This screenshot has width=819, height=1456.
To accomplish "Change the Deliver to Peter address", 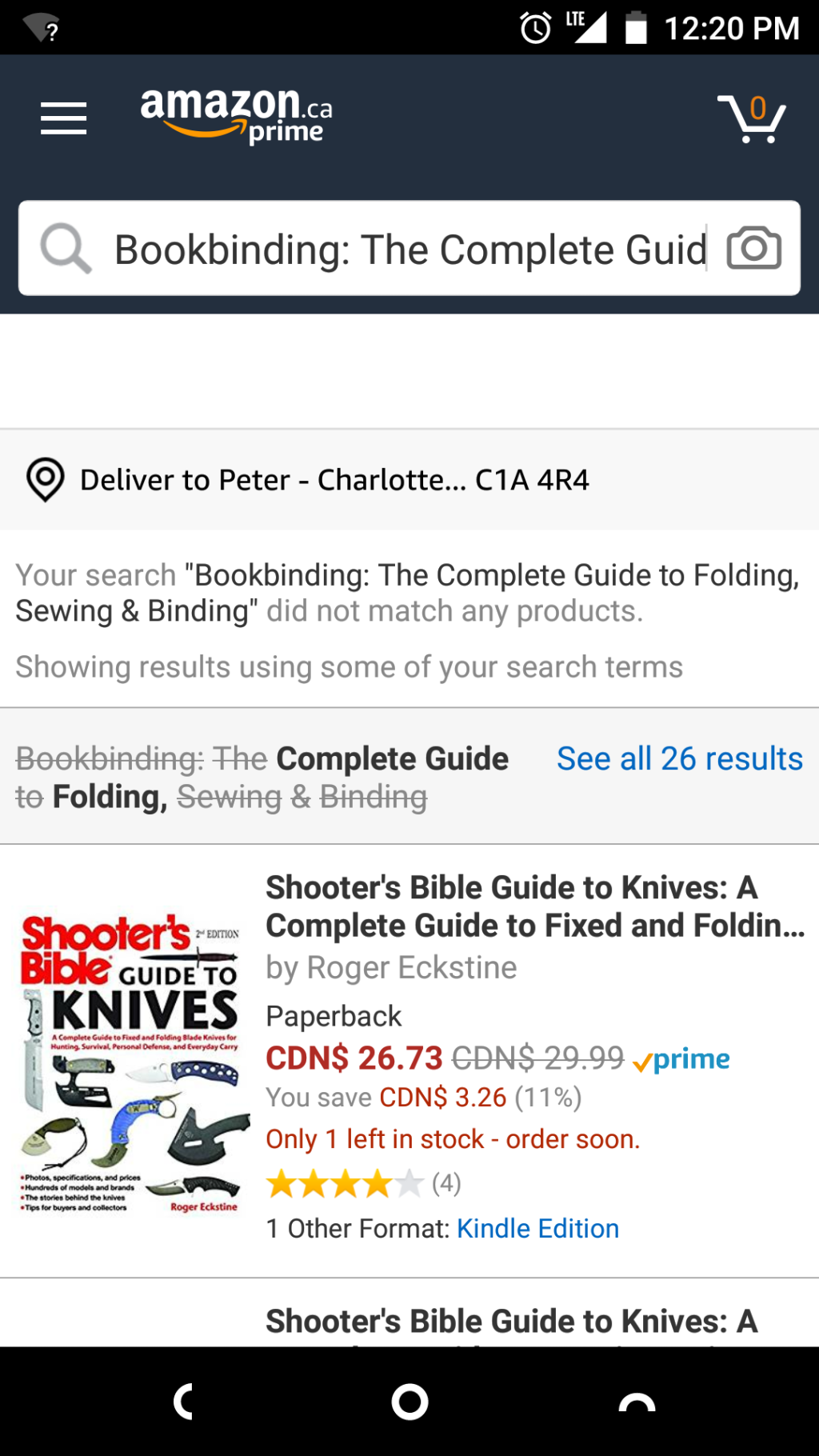I will (x=409, y=480).
